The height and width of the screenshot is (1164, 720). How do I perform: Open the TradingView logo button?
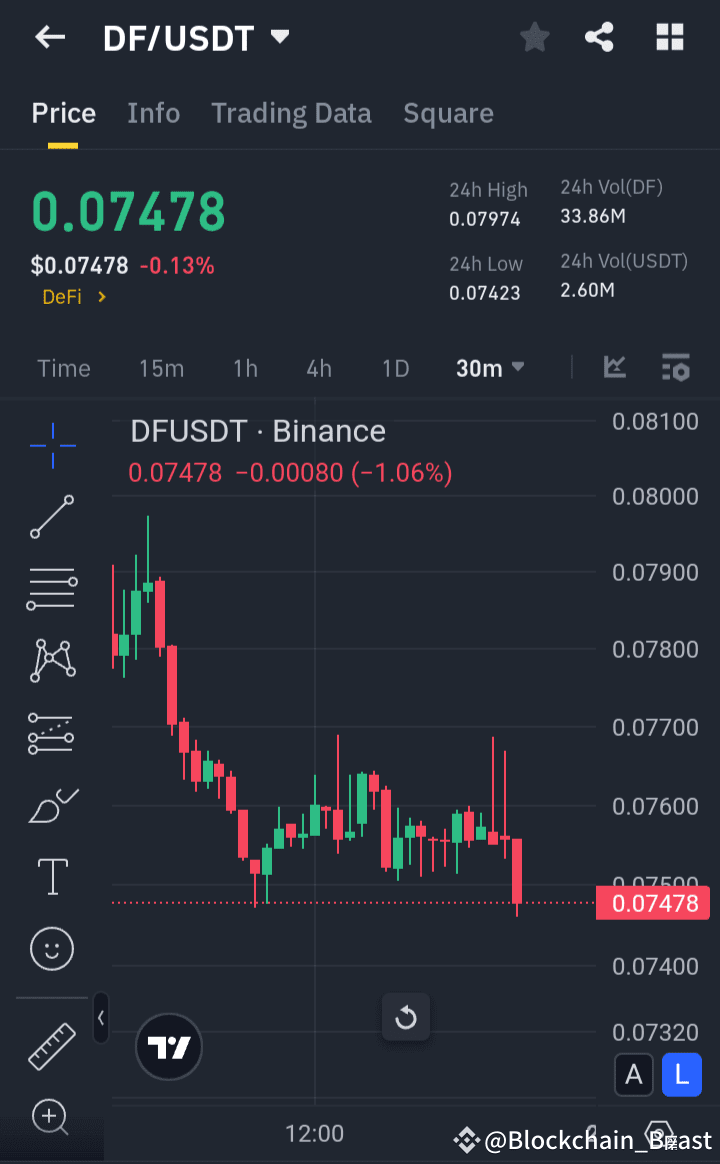click(x=168, y=1047)
